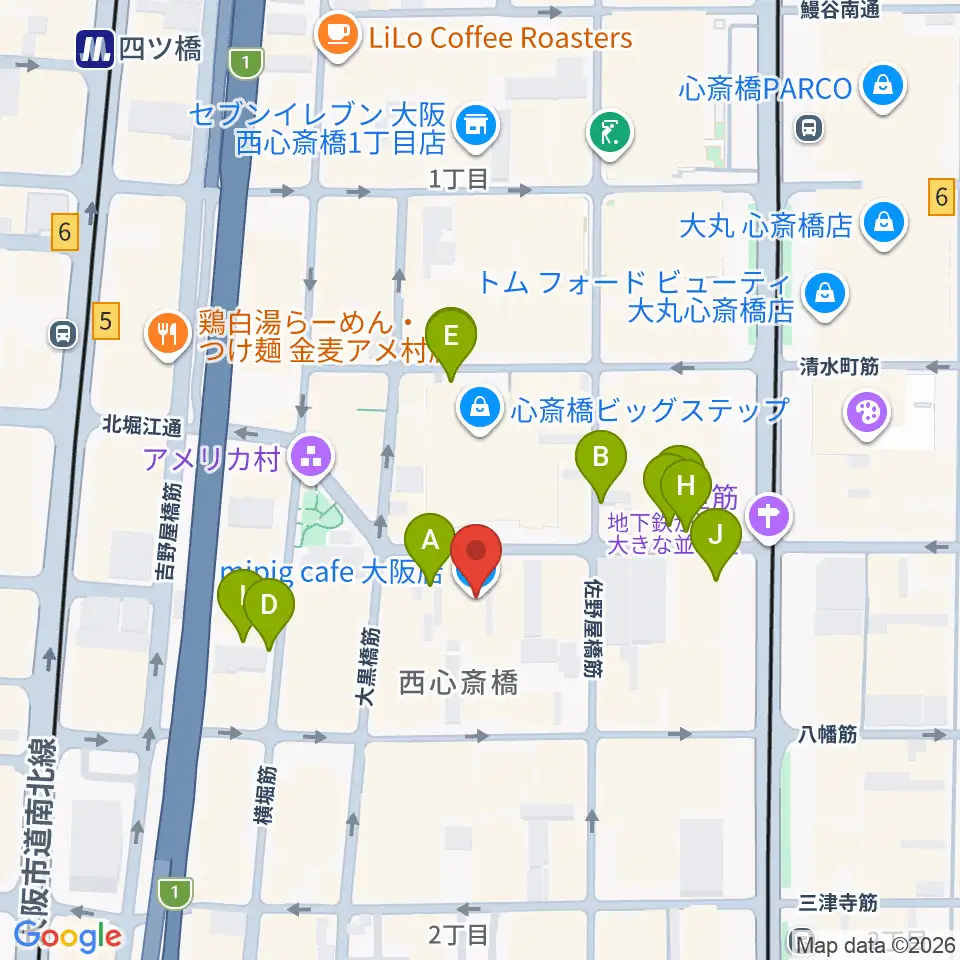Tap the 四ツ橋 metro station icon
This screenshot has height=960, width=960.
point(95,49)
